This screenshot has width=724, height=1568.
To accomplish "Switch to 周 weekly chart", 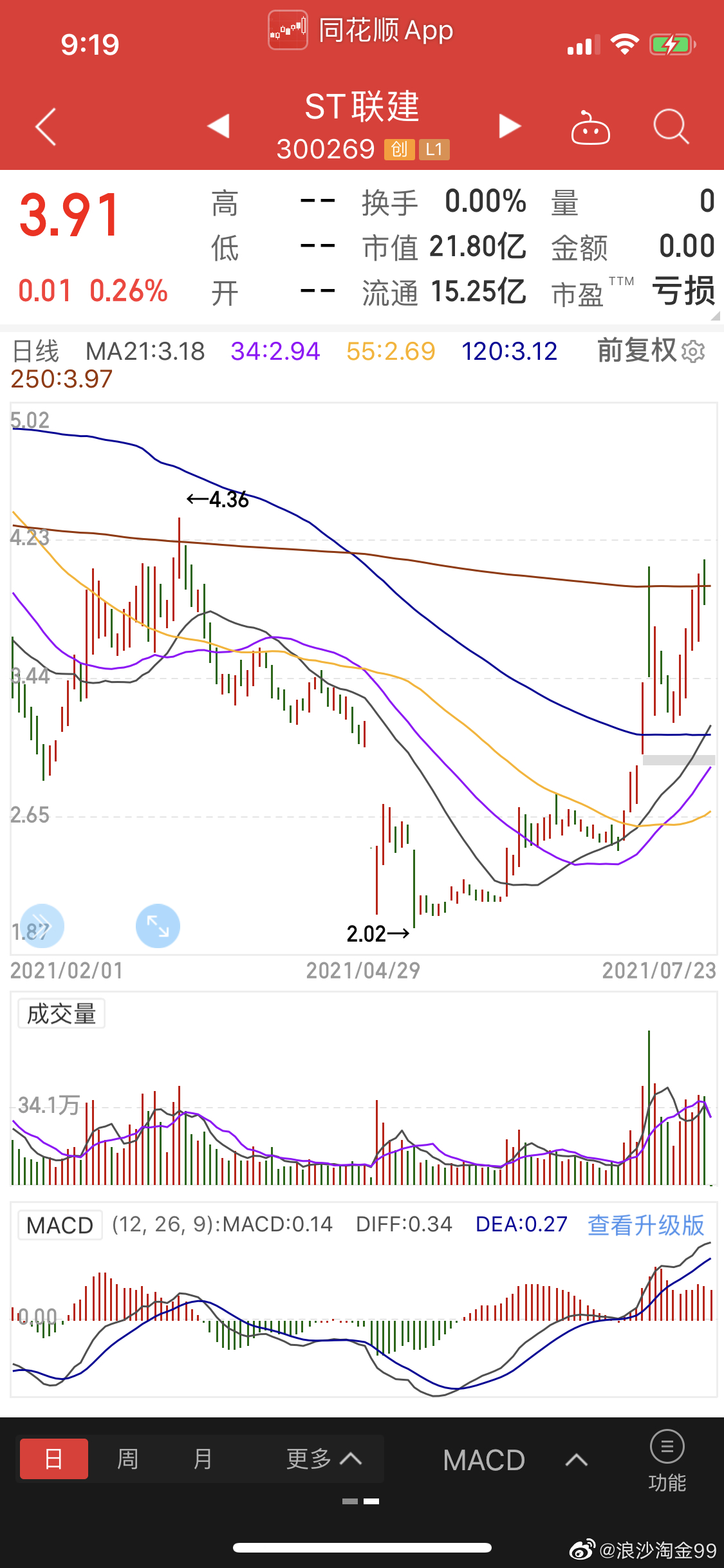I will tap(127, 1459).
